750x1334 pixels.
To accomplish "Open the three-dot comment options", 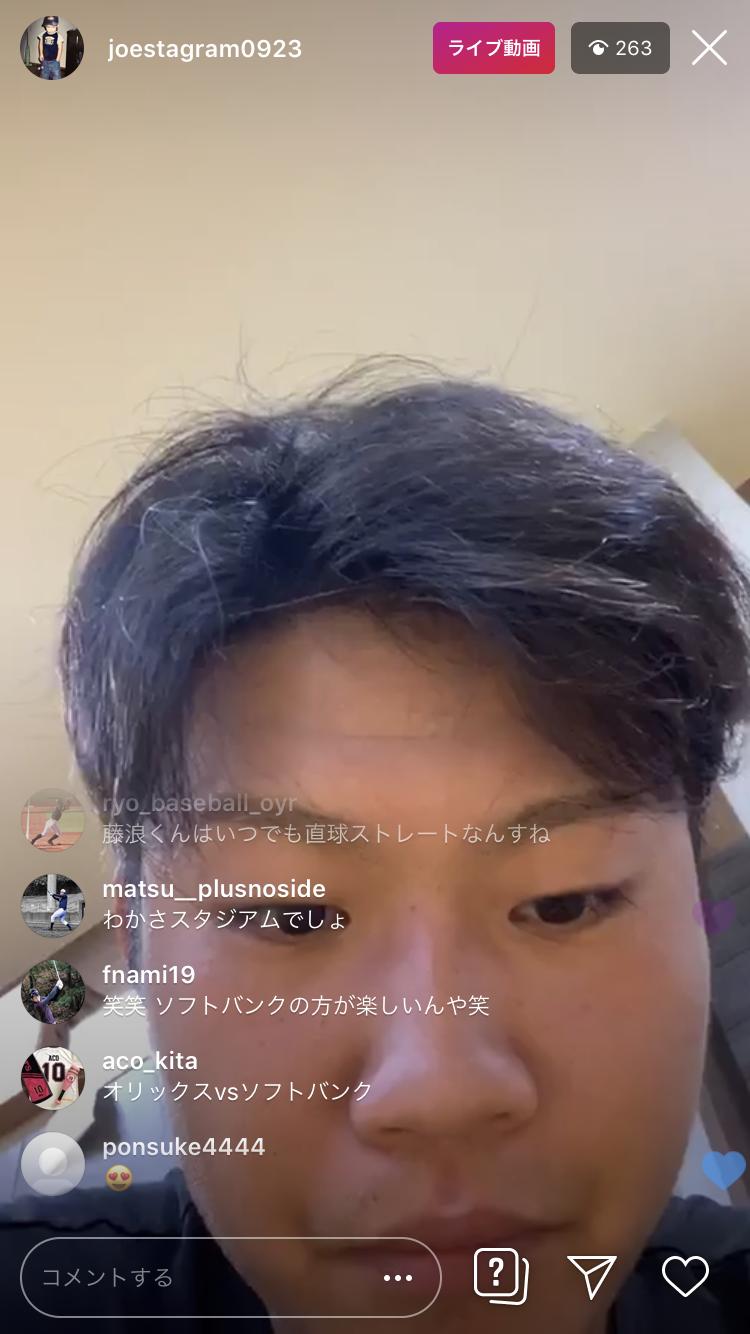I will [398, 1278].
